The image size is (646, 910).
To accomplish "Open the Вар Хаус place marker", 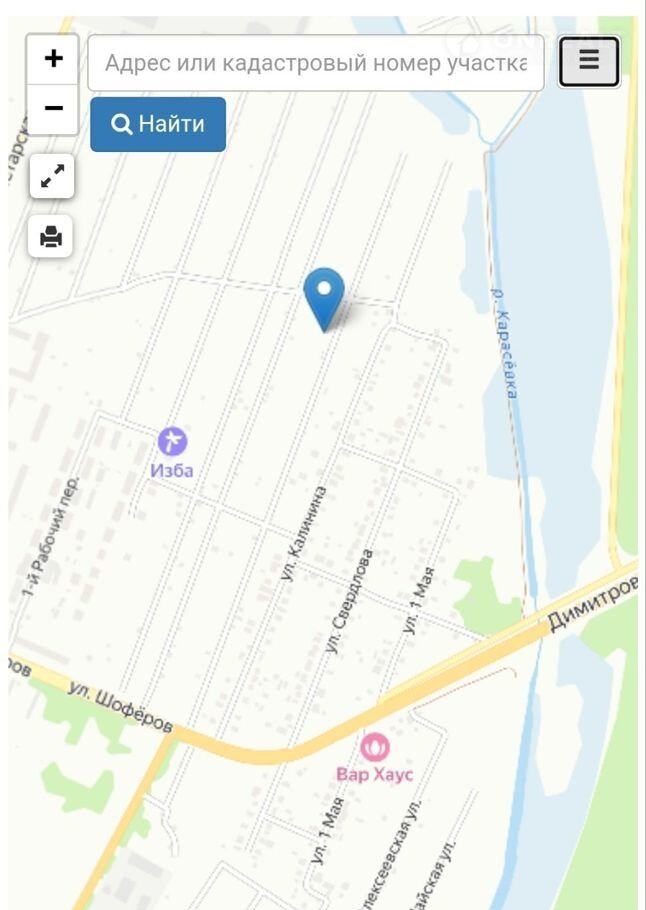I will click(x=374, y=745).
